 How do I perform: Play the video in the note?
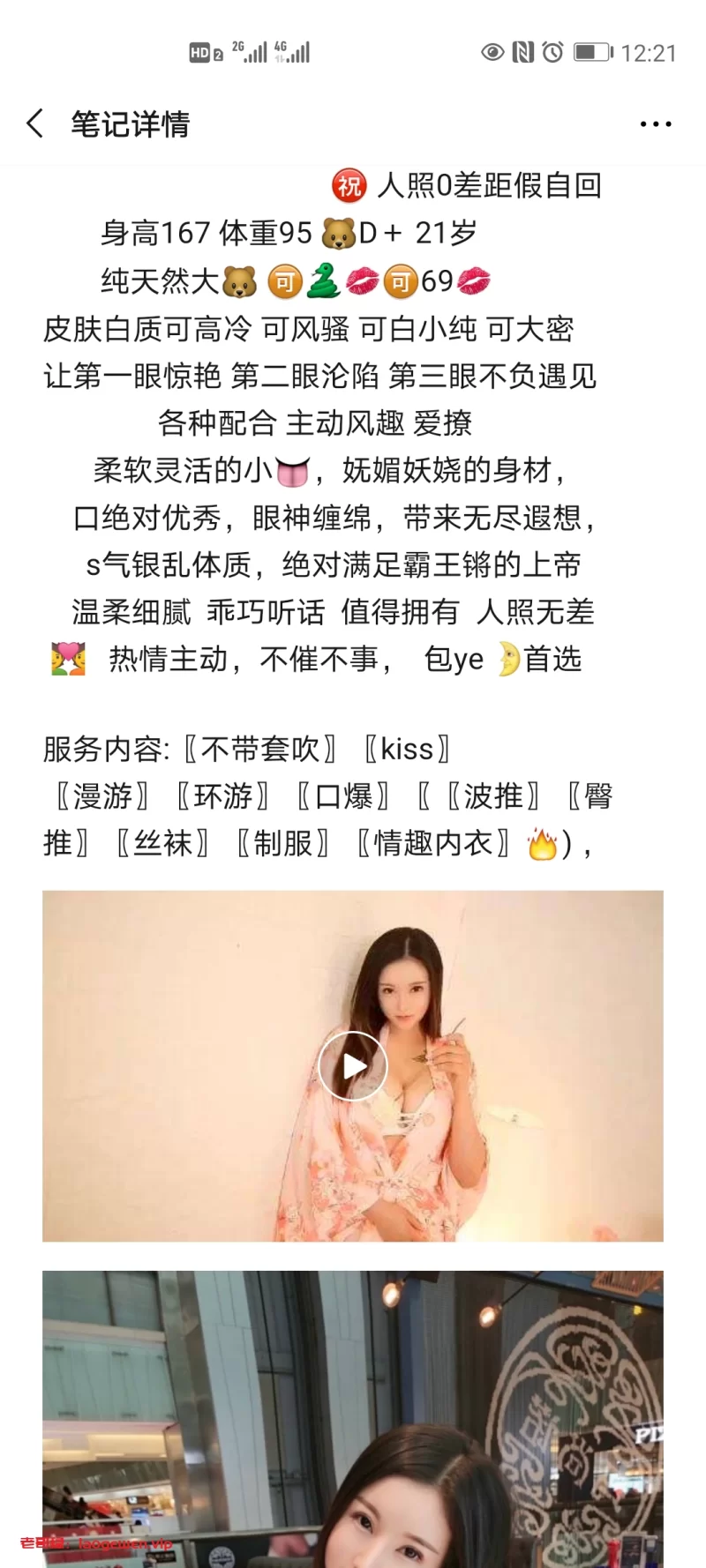[x=353, y=1065]
